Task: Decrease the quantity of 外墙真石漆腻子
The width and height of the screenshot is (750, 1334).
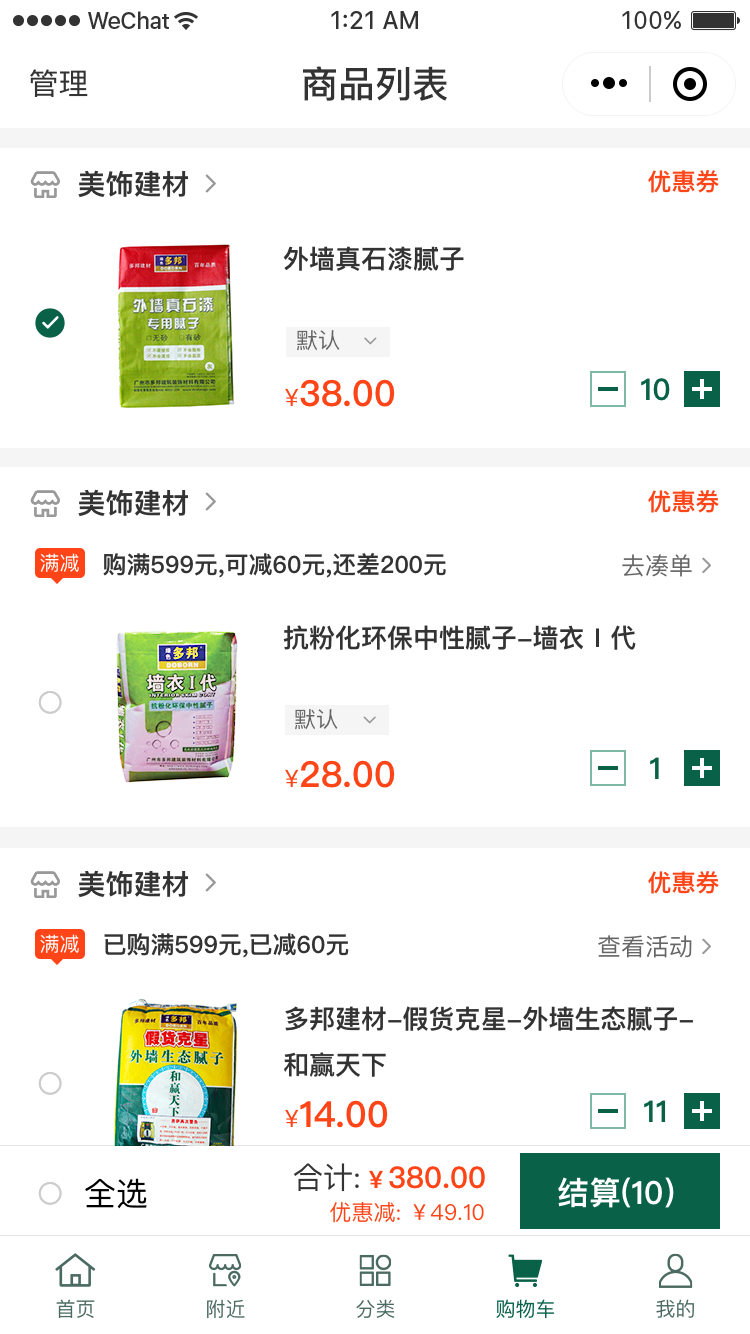Action: tap(608, 389)
